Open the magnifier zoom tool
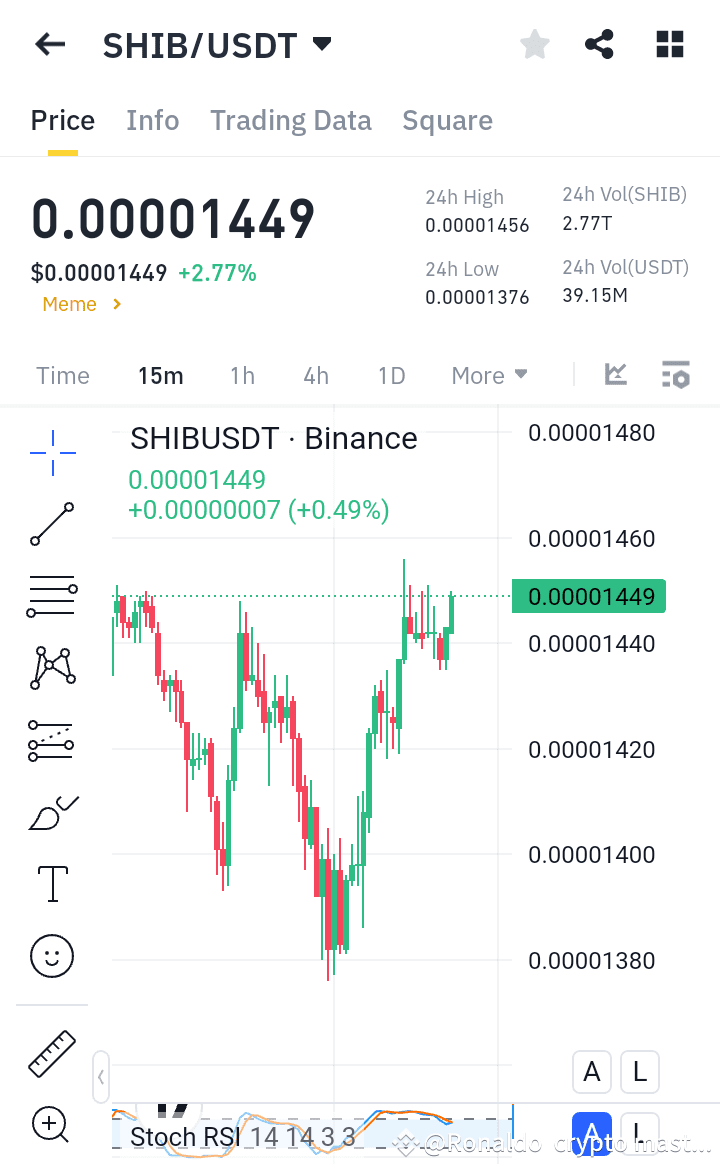Image resolution: width=720 pixels, height=1166 pixels. pos(51,1125)
